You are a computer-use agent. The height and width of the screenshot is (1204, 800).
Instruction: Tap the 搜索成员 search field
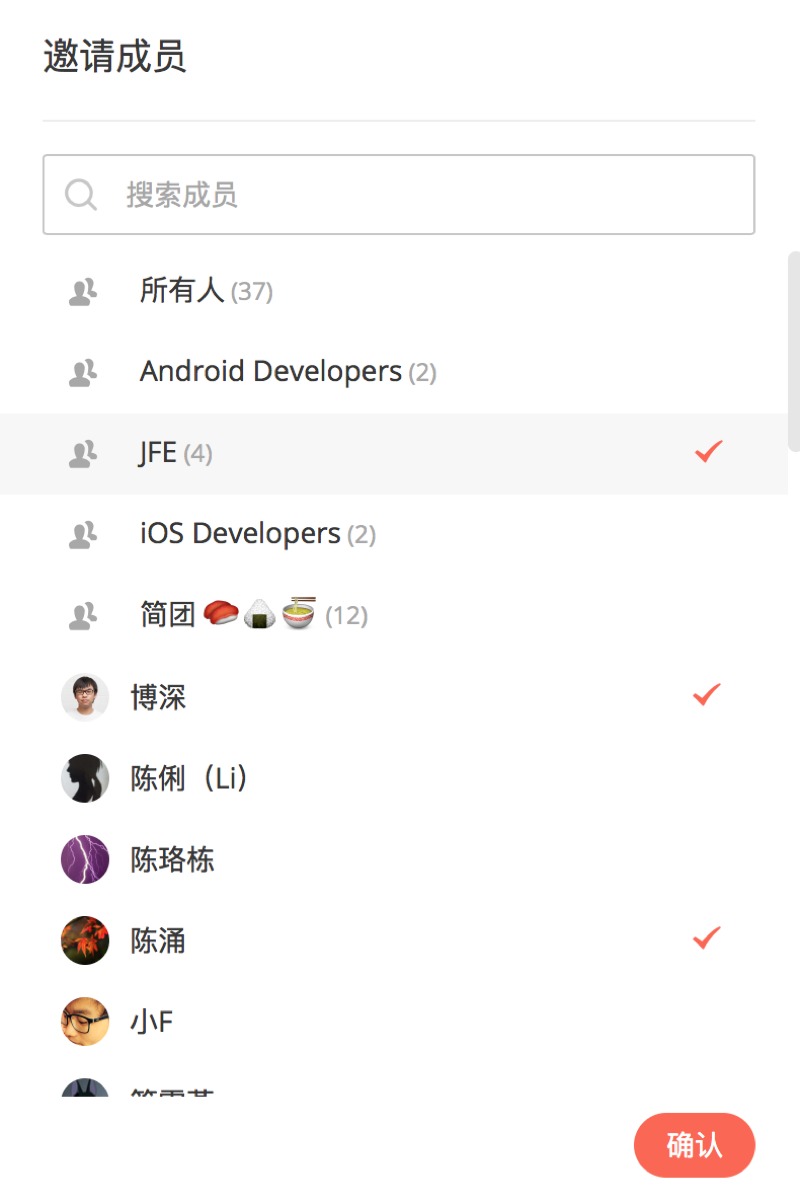click(x=400, y=195)
